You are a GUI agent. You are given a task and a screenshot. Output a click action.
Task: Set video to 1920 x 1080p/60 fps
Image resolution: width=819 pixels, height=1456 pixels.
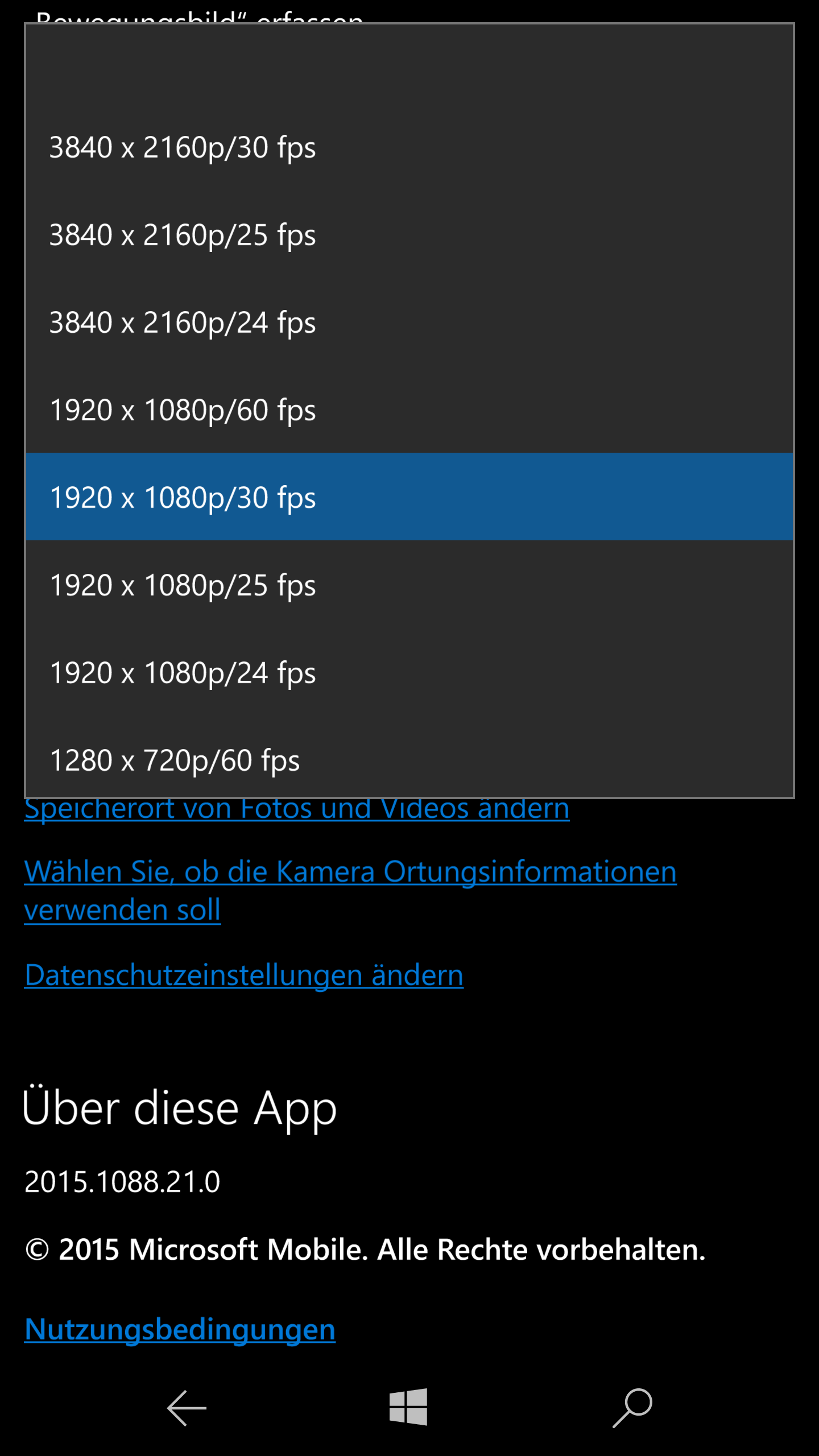click(x=409, y=409)
